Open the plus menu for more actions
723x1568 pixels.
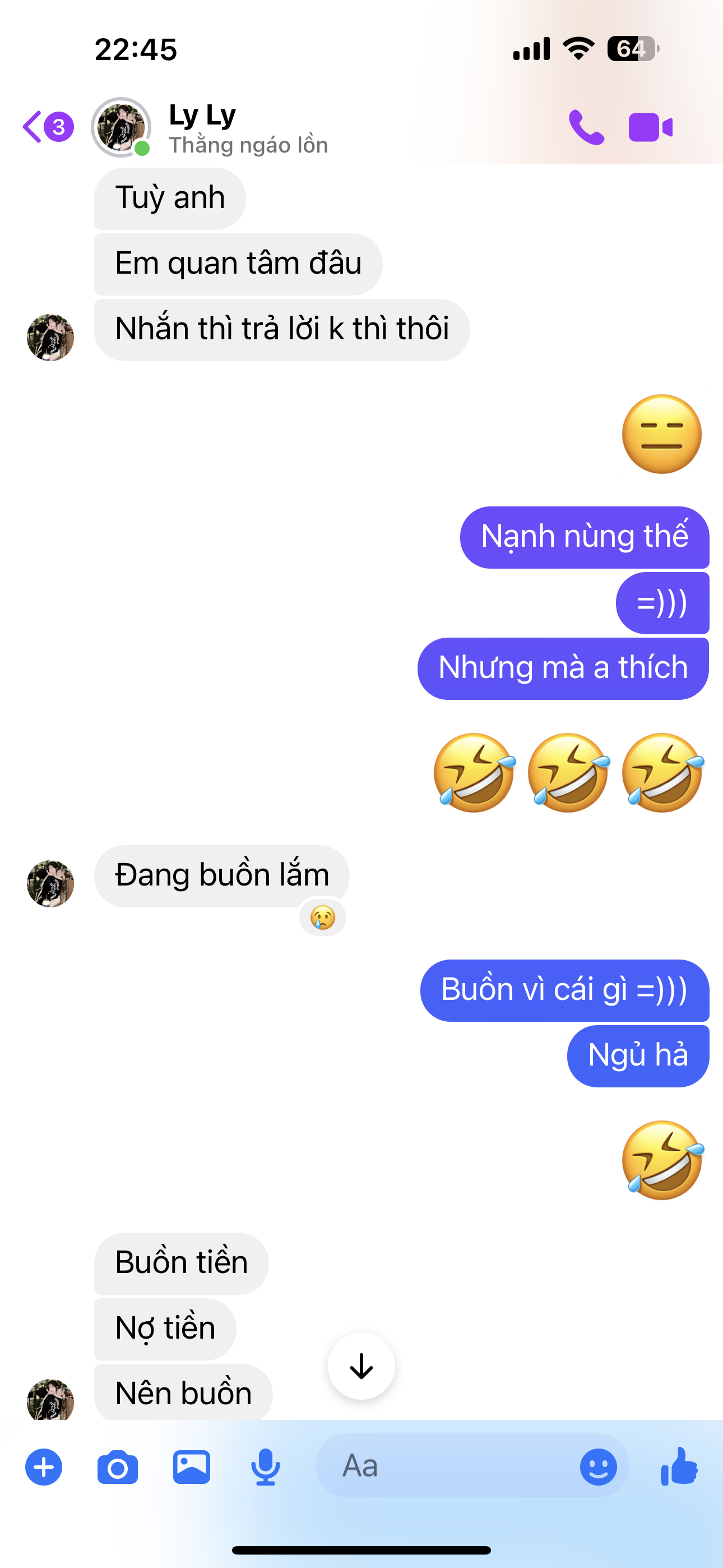(x=44, y=1466)
